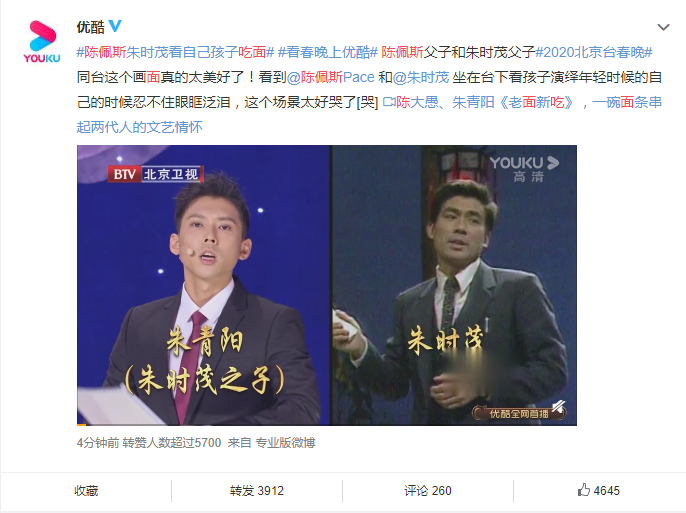Expand the post options chevron
686x513 pixels.
pyautogui.click(x=663, y=27)
